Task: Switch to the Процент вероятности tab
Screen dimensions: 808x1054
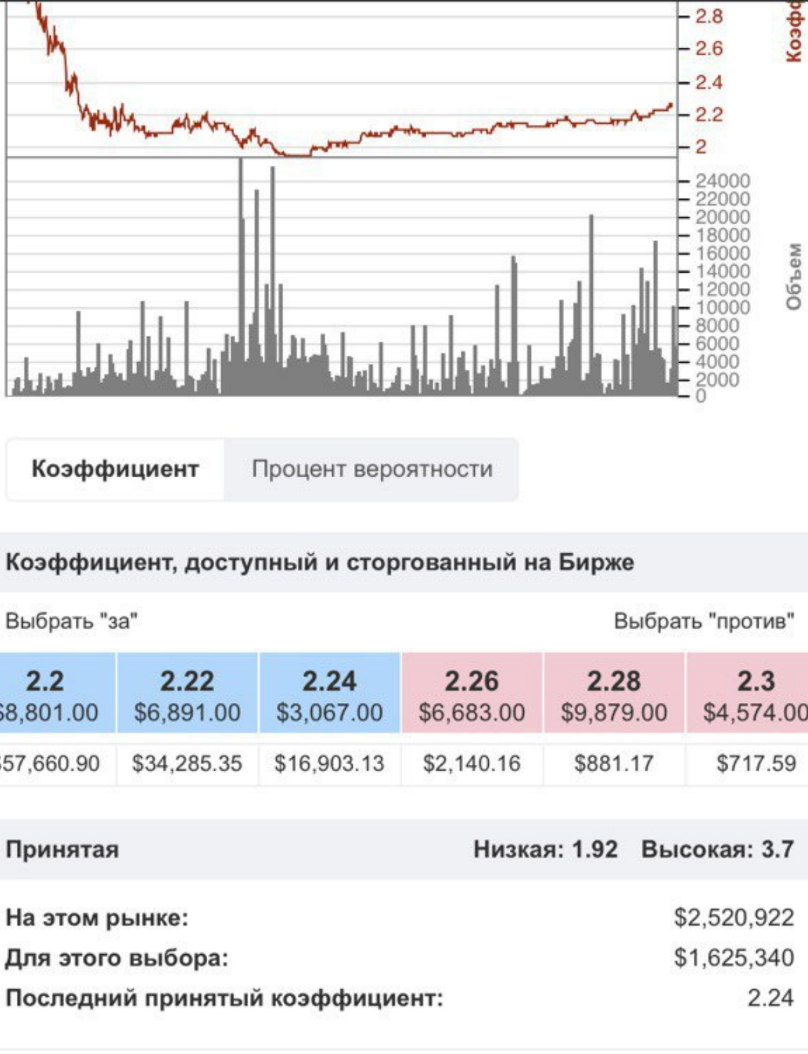Action: pyautogui.click(x=371, y=469)
